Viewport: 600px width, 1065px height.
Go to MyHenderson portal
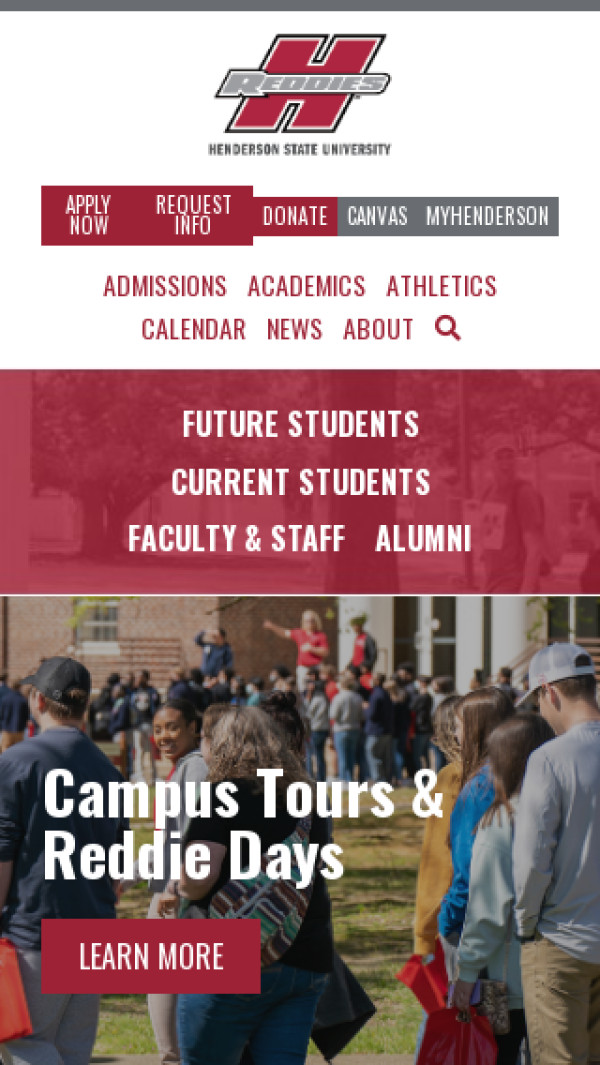[x=487, y=216]
